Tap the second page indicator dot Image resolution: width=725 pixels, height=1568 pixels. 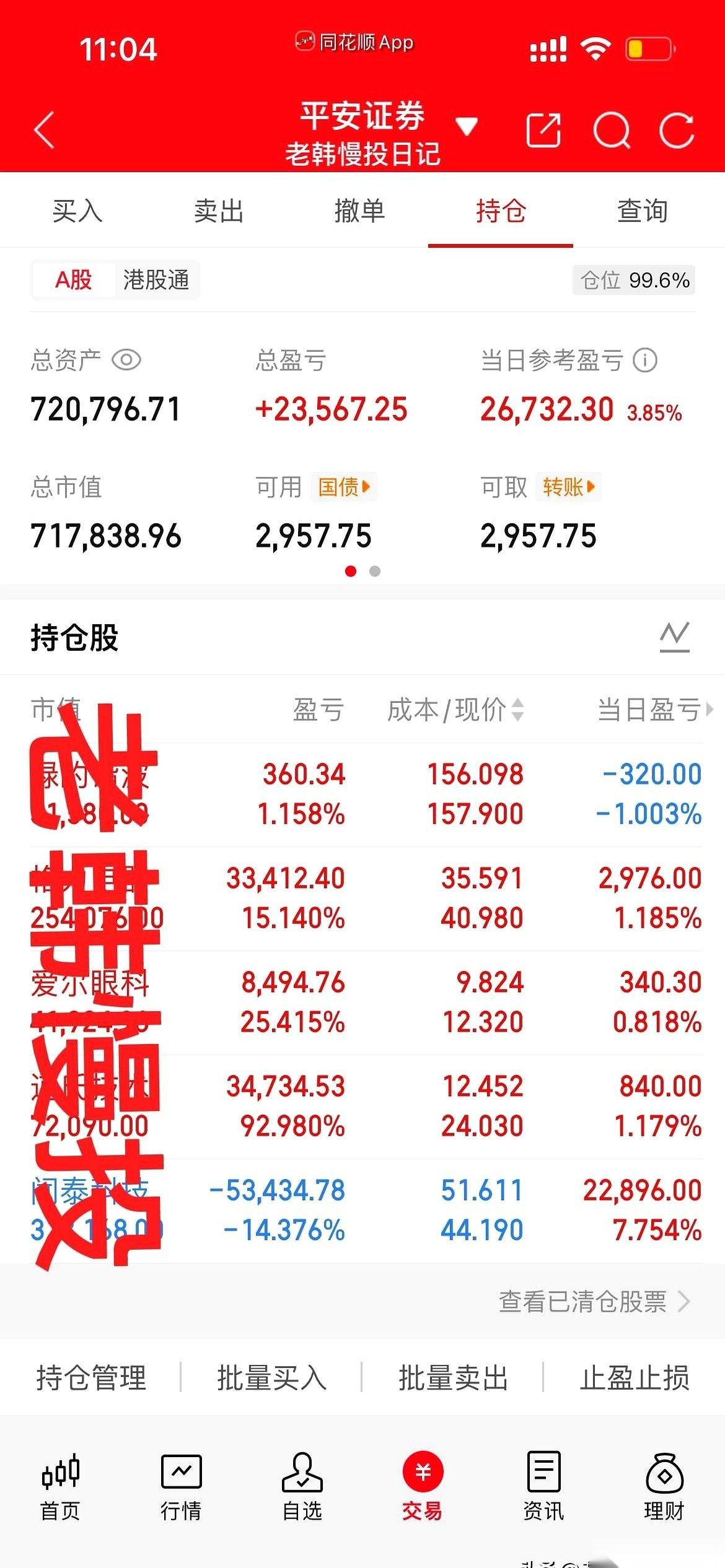[x=374, y=571]
